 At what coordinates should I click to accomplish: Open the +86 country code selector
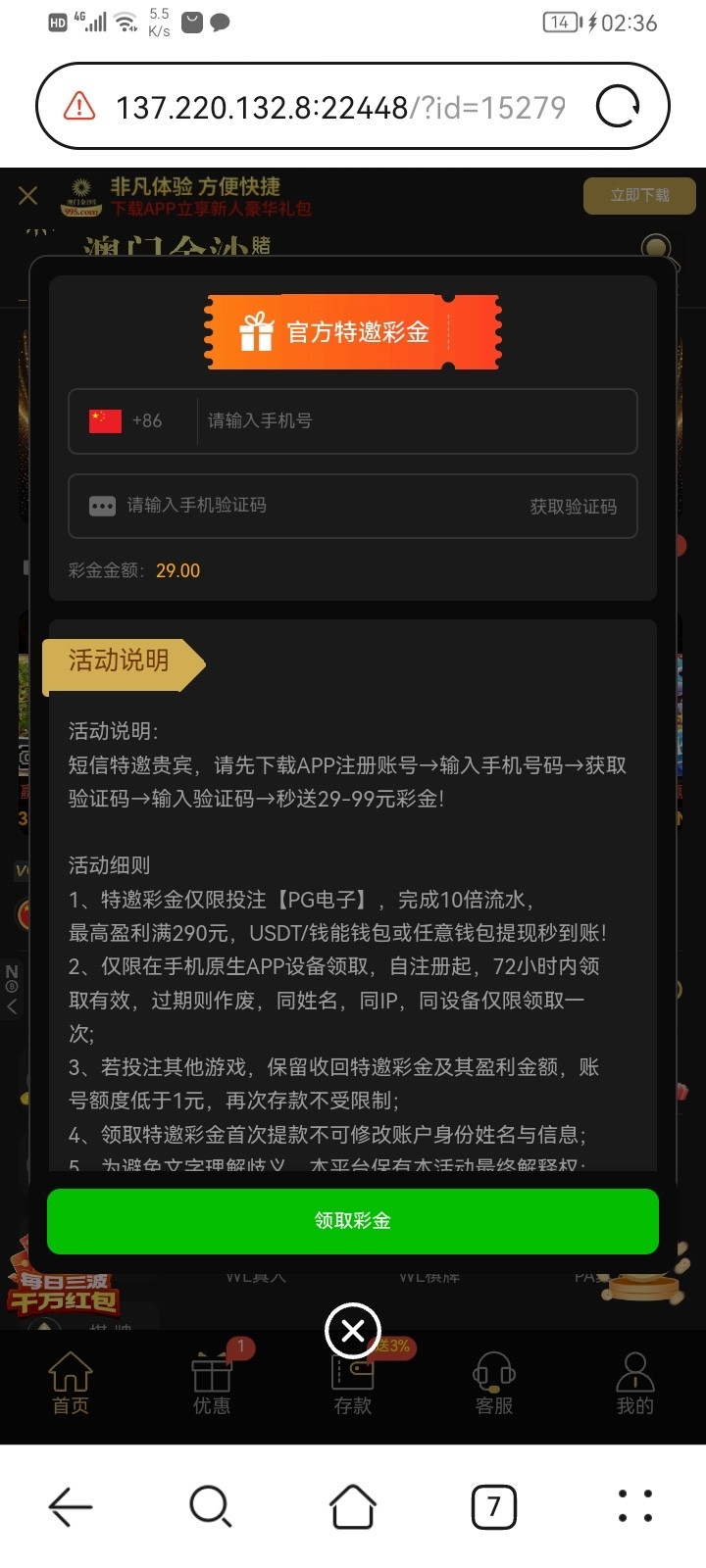[127, 421]
